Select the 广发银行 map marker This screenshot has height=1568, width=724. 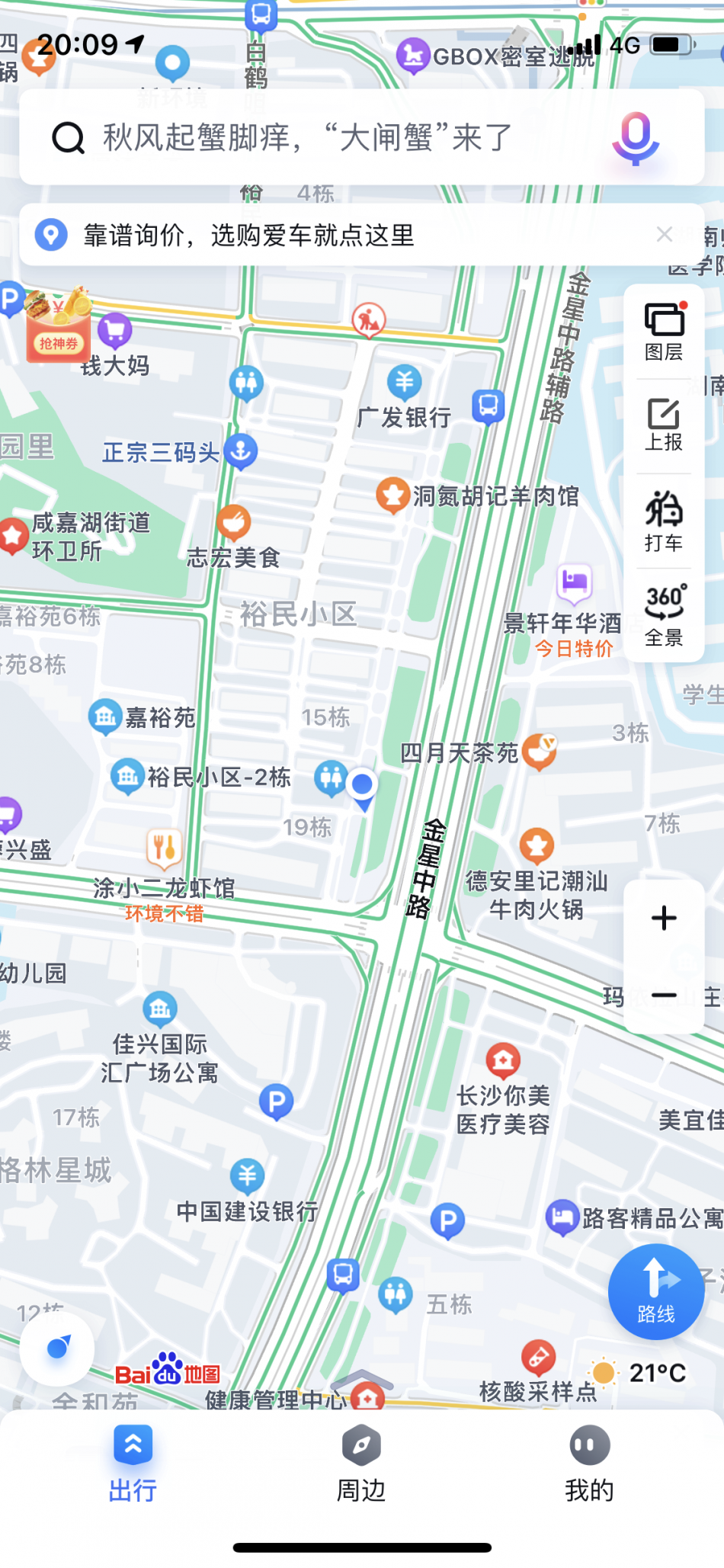(x=405, y=383)
